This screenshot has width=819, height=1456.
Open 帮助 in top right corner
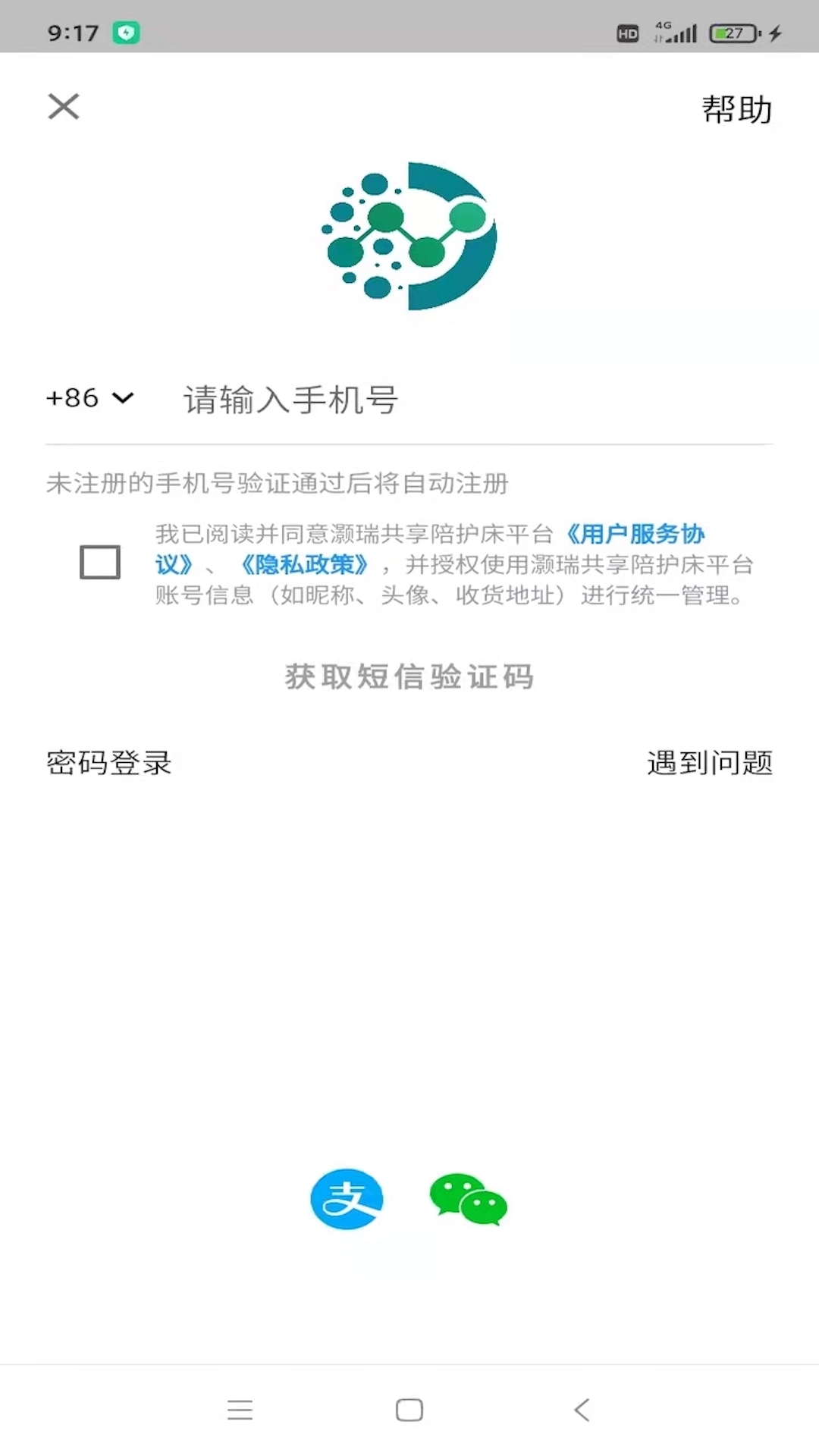pos(735,108)
